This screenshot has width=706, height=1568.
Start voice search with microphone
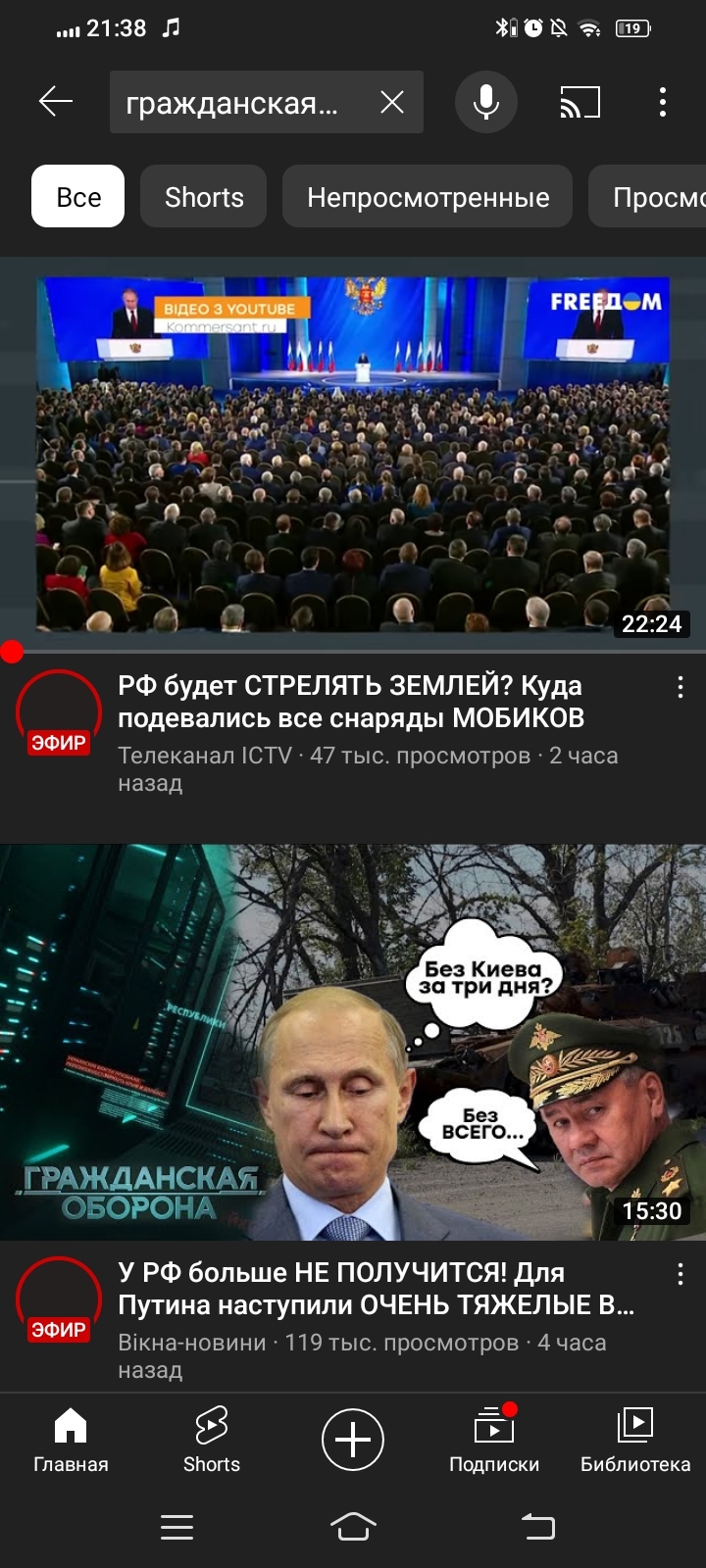[x=485, y=102]
